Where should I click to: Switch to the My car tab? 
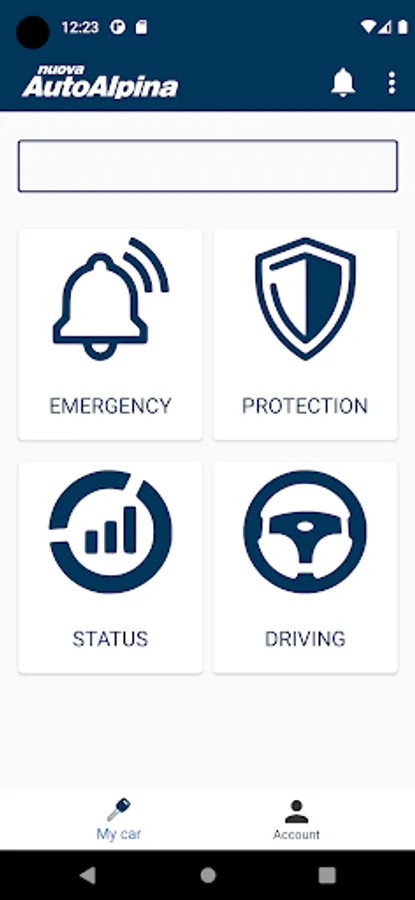[x=119, y=820]
